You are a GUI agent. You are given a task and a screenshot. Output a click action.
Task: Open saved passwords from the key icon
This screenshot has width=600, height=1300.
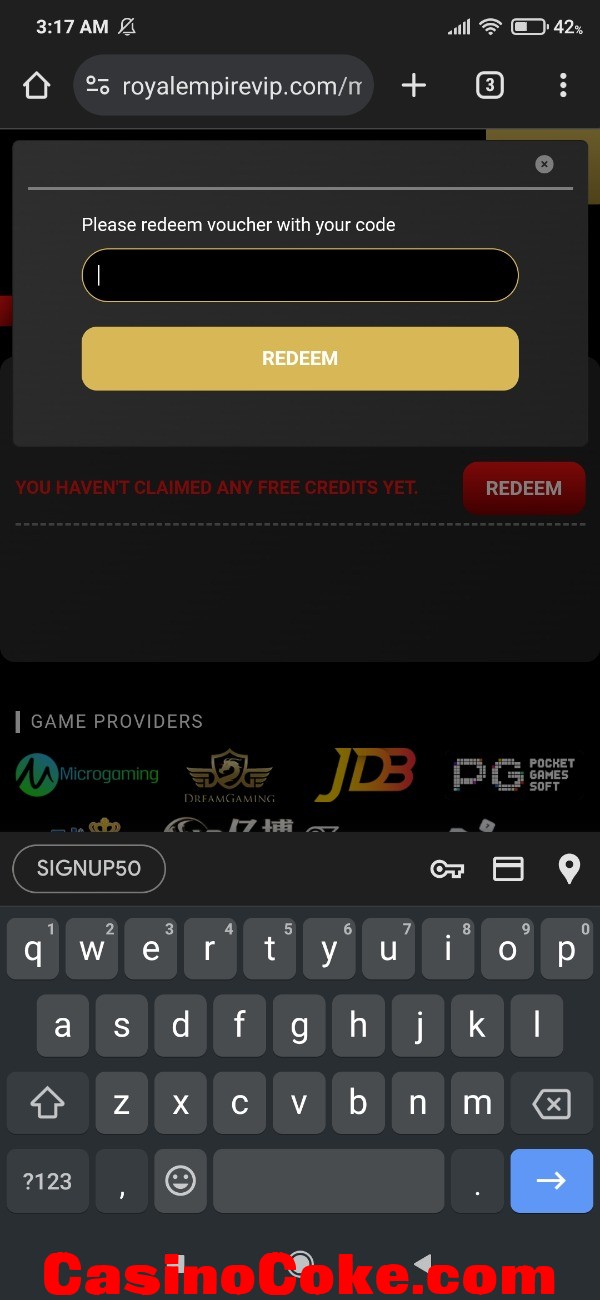coord(447,869)
